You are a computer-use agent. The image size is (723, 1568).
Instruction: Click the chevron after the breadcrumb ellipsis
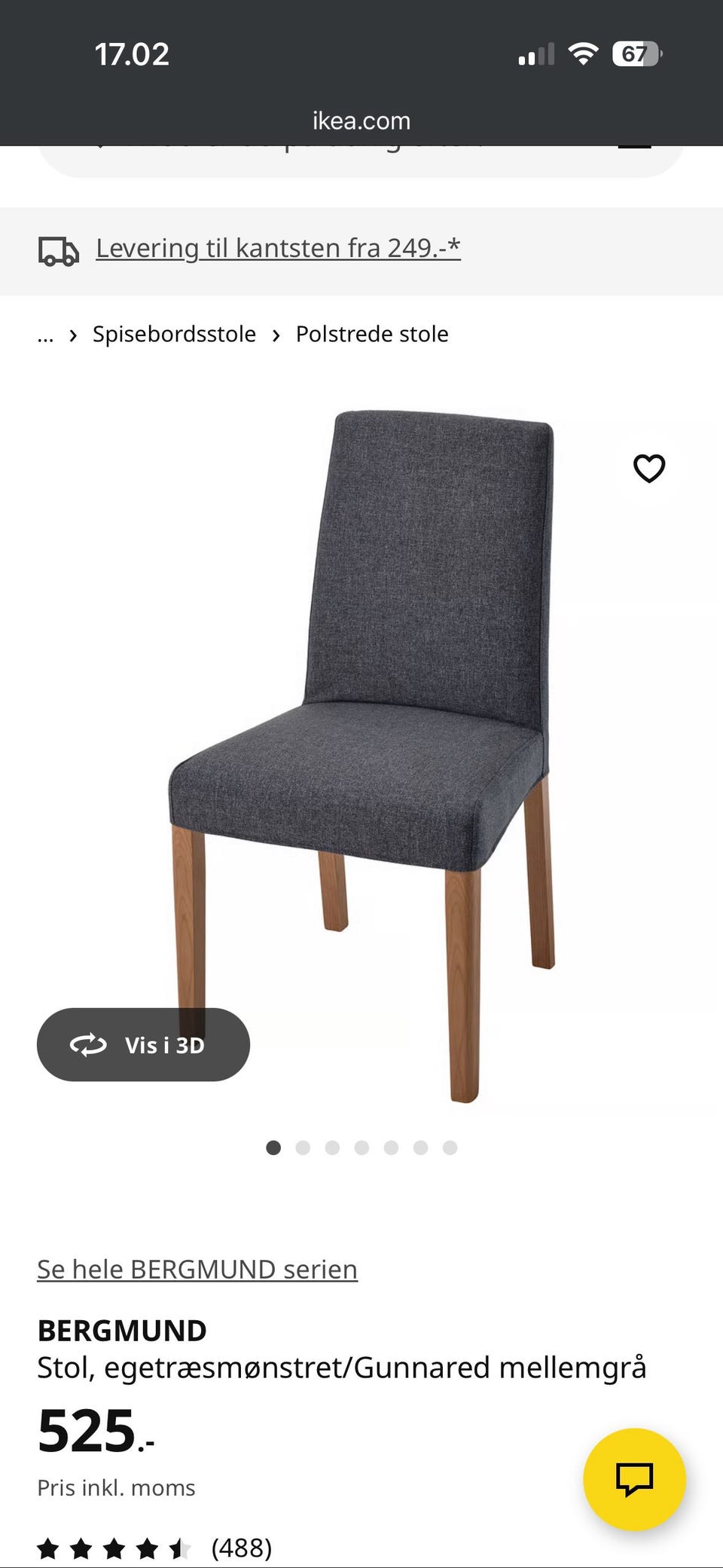point(73,334)
